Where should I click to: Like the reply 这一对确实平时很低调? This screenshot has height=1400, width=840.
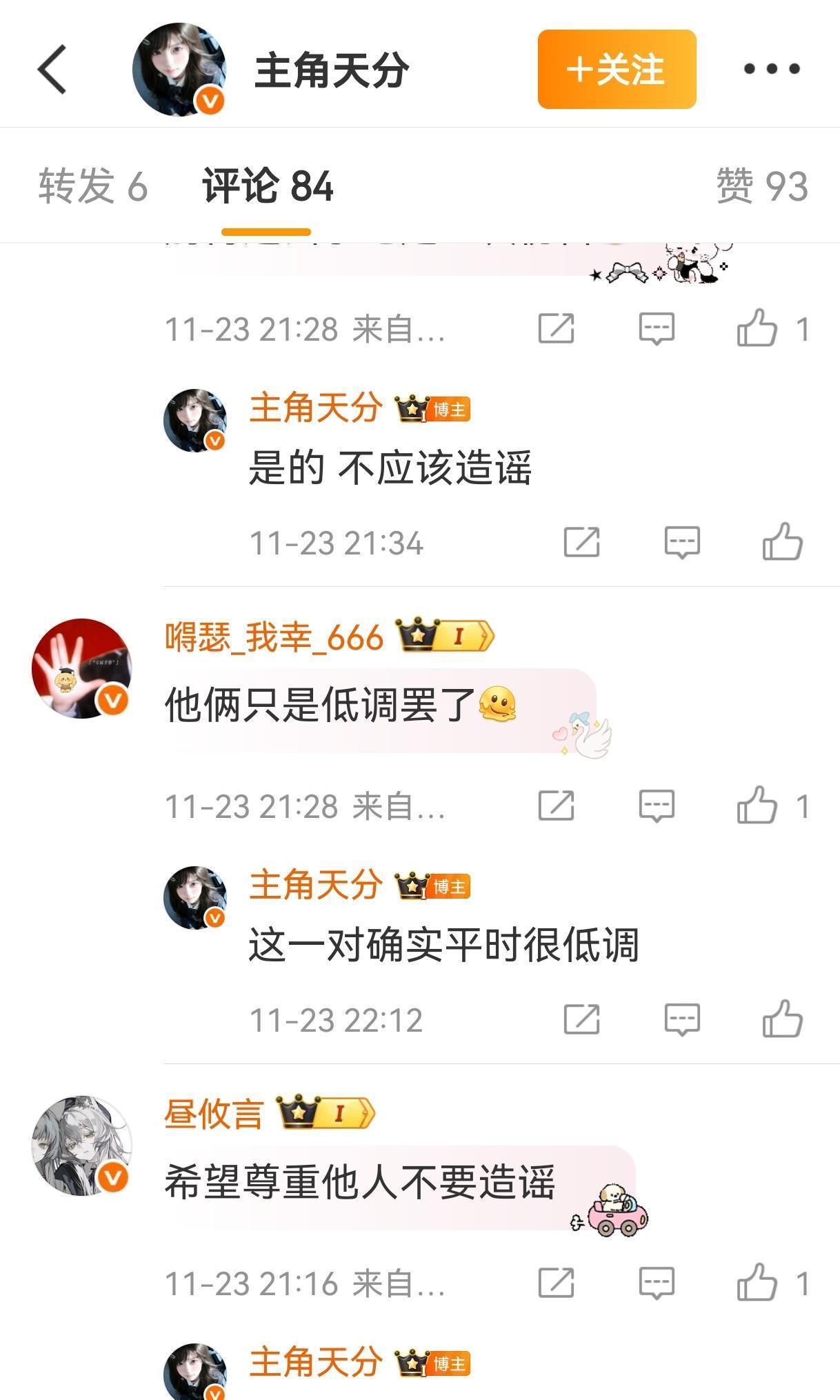pyautogui.click(x=782, y=1019)
